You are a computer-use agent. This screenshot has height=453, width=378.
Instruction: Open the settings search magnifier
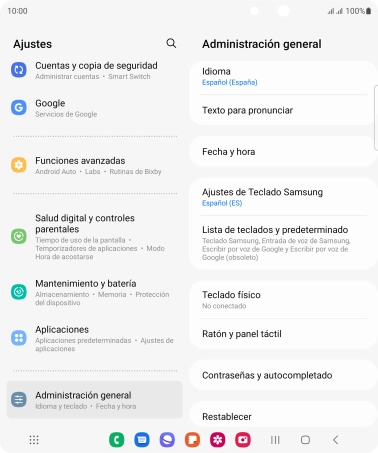(x=171, y=43)
